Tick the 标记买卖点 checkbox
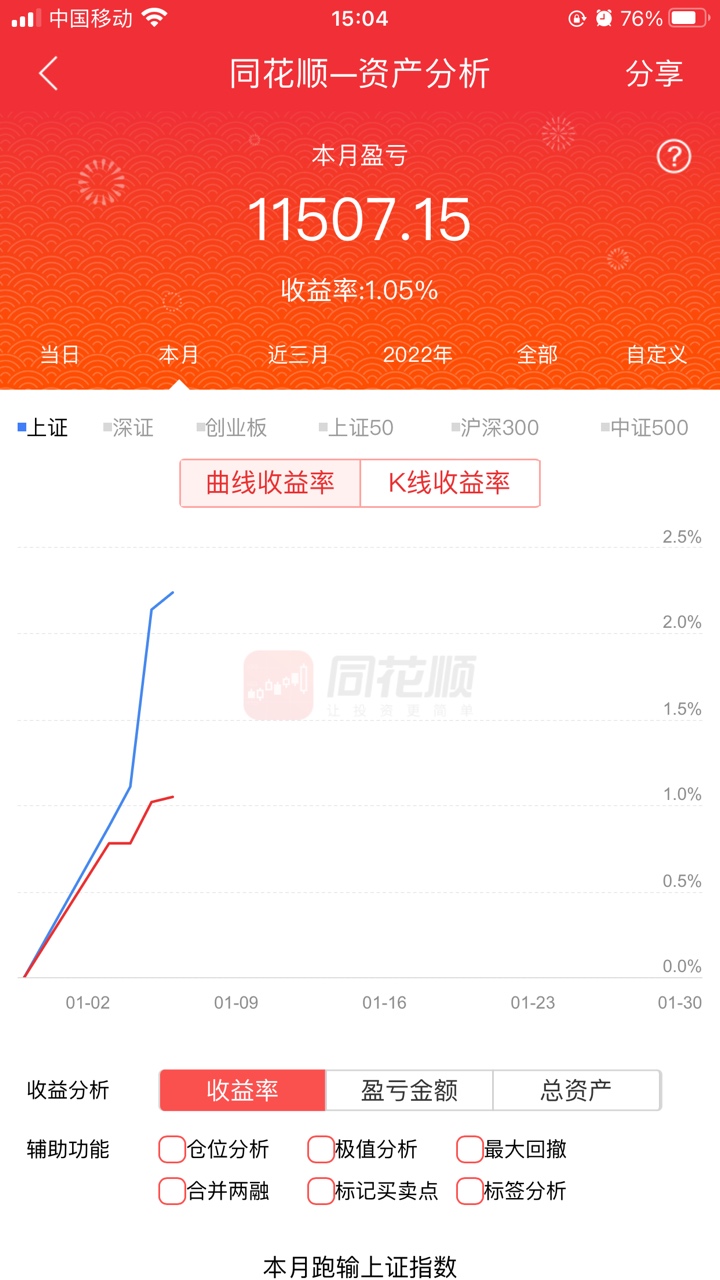The height and width of the screenshot is (1280, 720). (x=321, y=1191)
